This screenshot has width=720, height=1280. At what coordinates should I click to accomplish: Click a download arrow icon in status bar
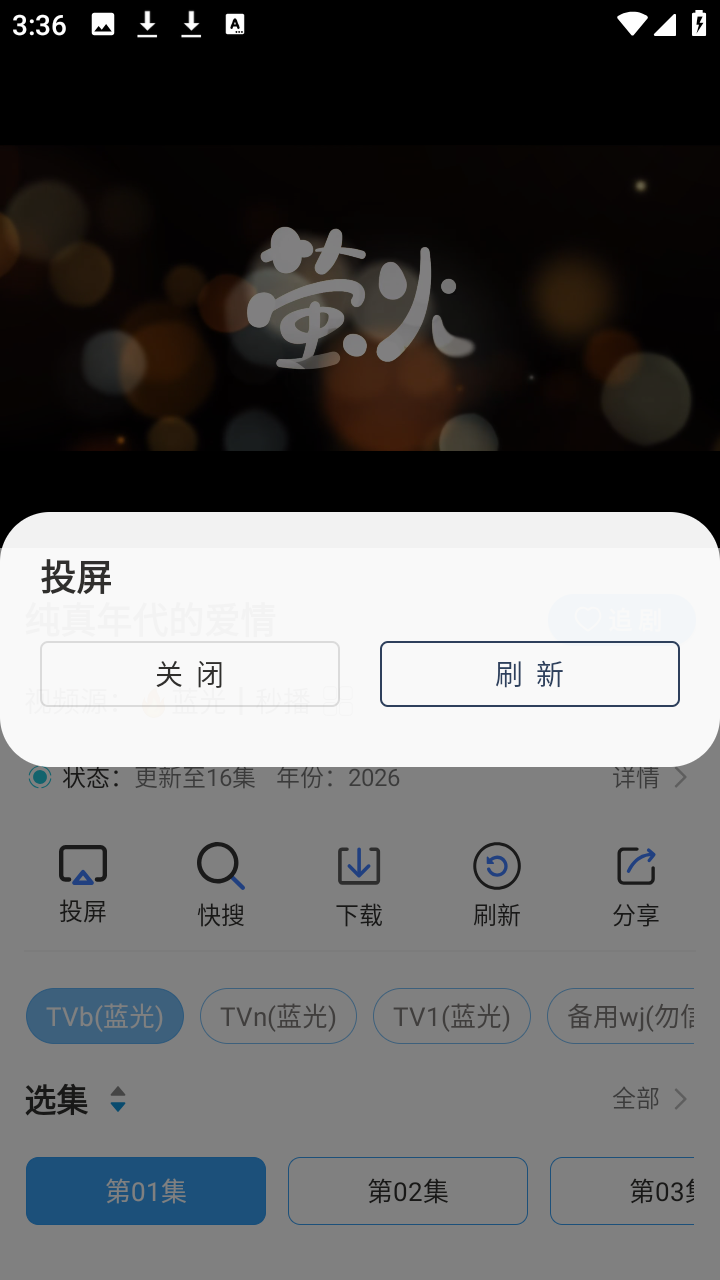pos(148,24)
